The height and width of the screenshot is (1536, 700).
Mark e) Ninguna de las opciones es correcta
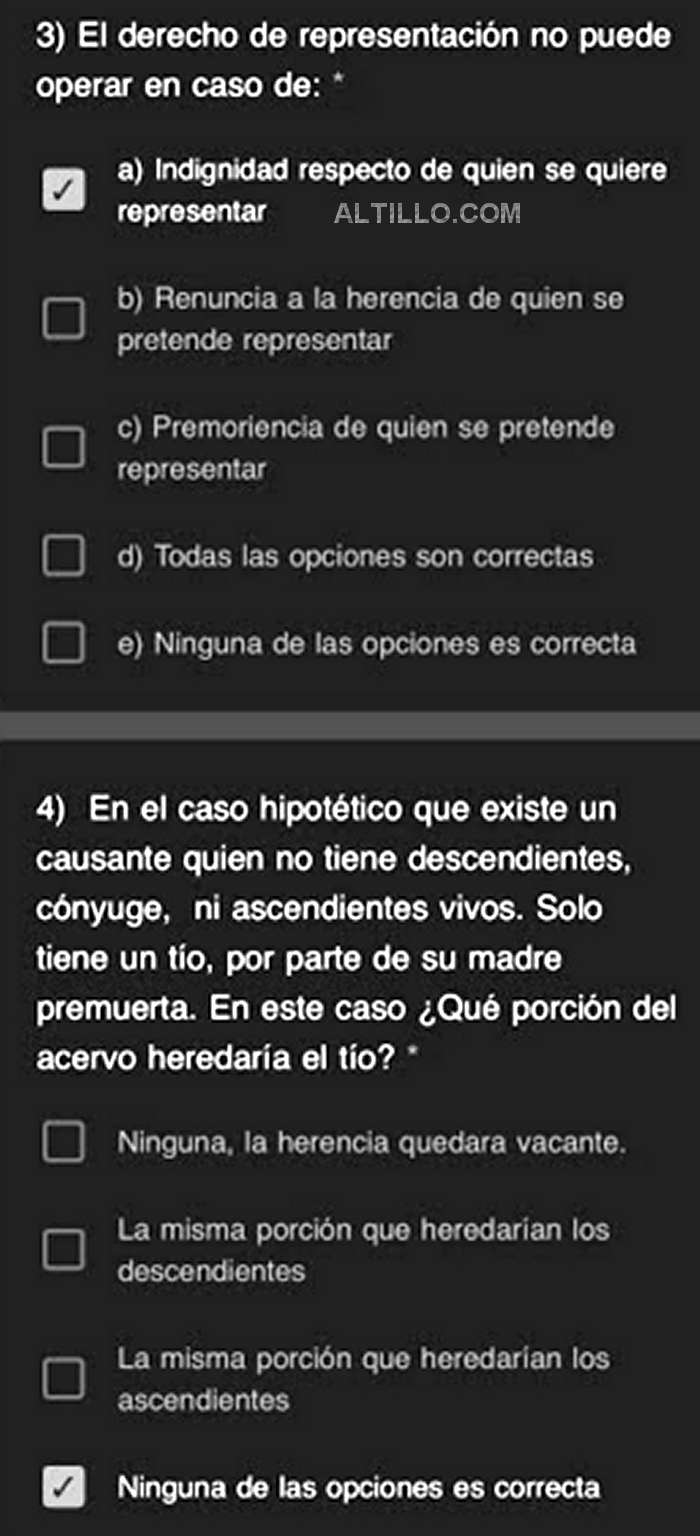tap(63, 642)
